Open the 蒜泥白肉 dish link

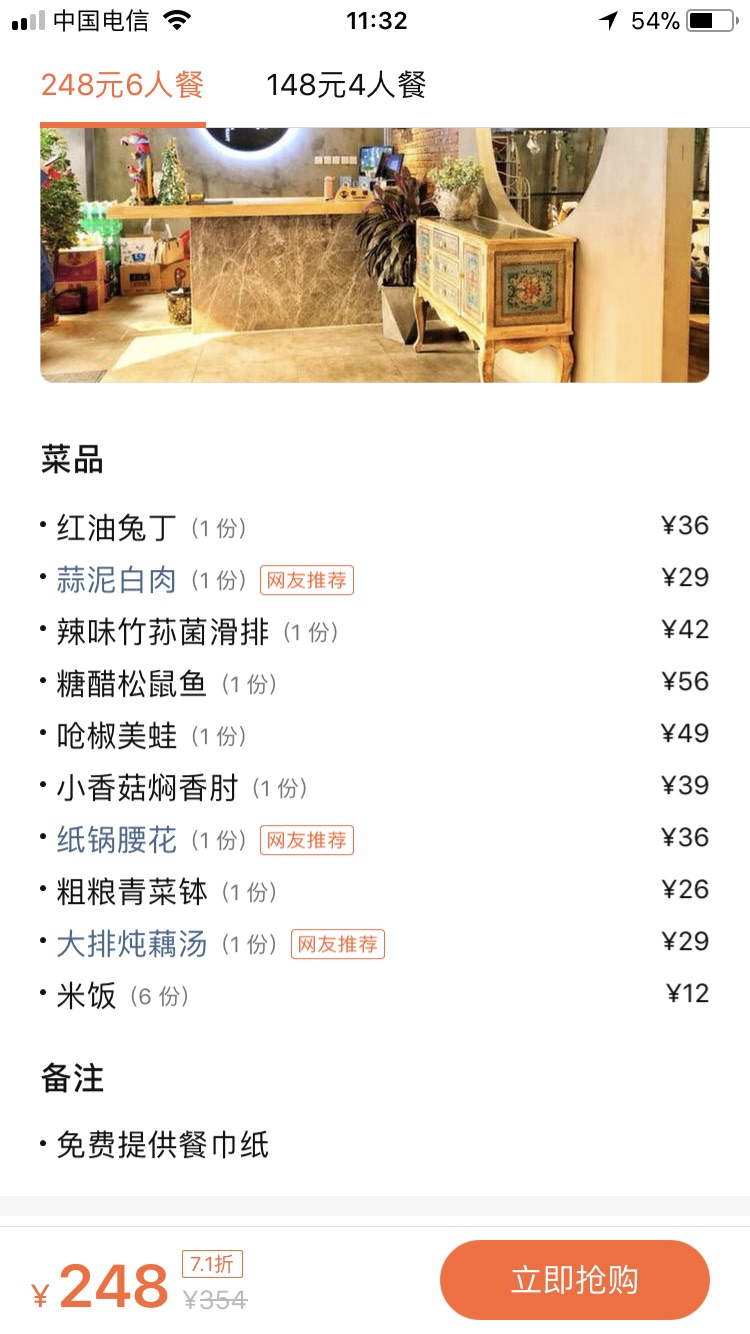[x=116, y=580]
